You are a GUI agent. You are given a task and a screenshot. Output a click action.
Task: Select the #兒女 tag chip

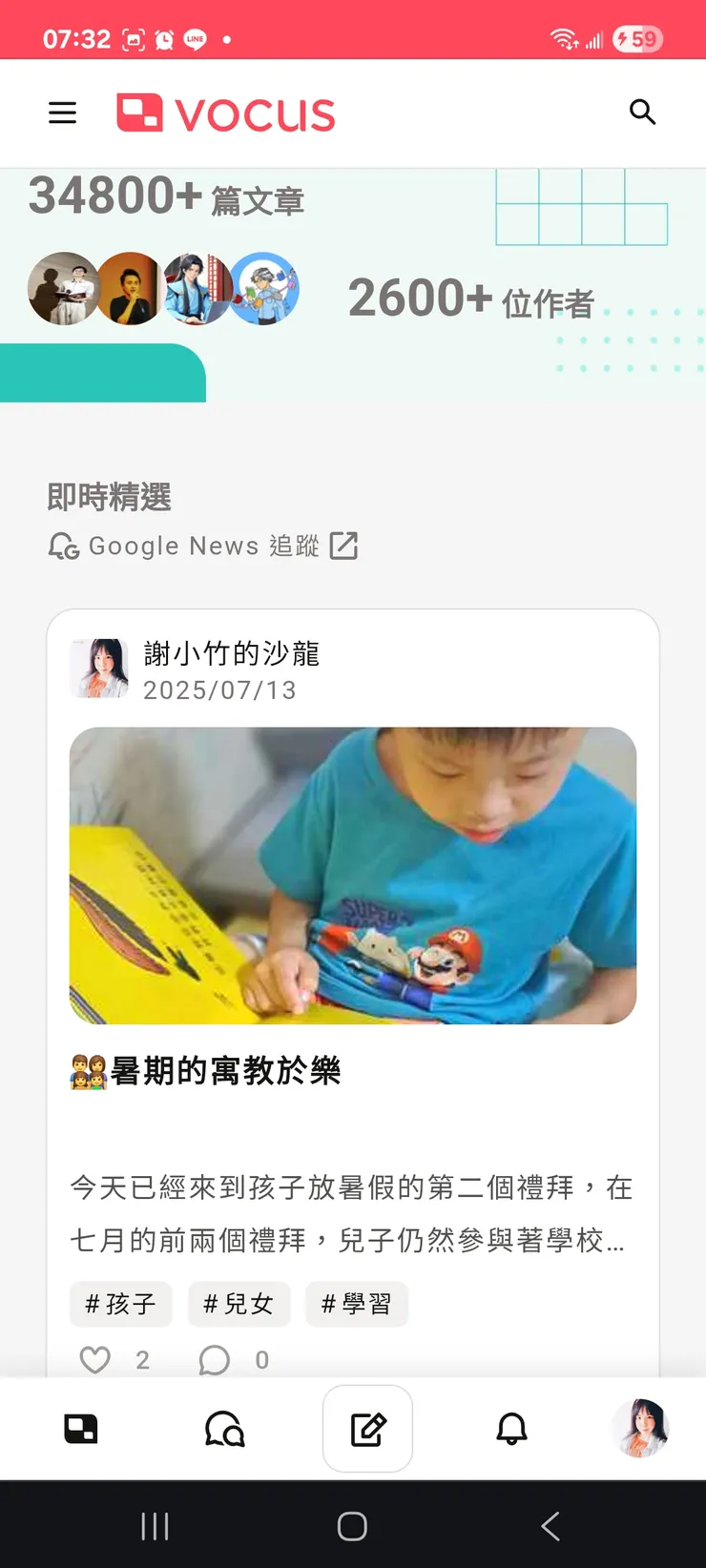(239, 1304)
